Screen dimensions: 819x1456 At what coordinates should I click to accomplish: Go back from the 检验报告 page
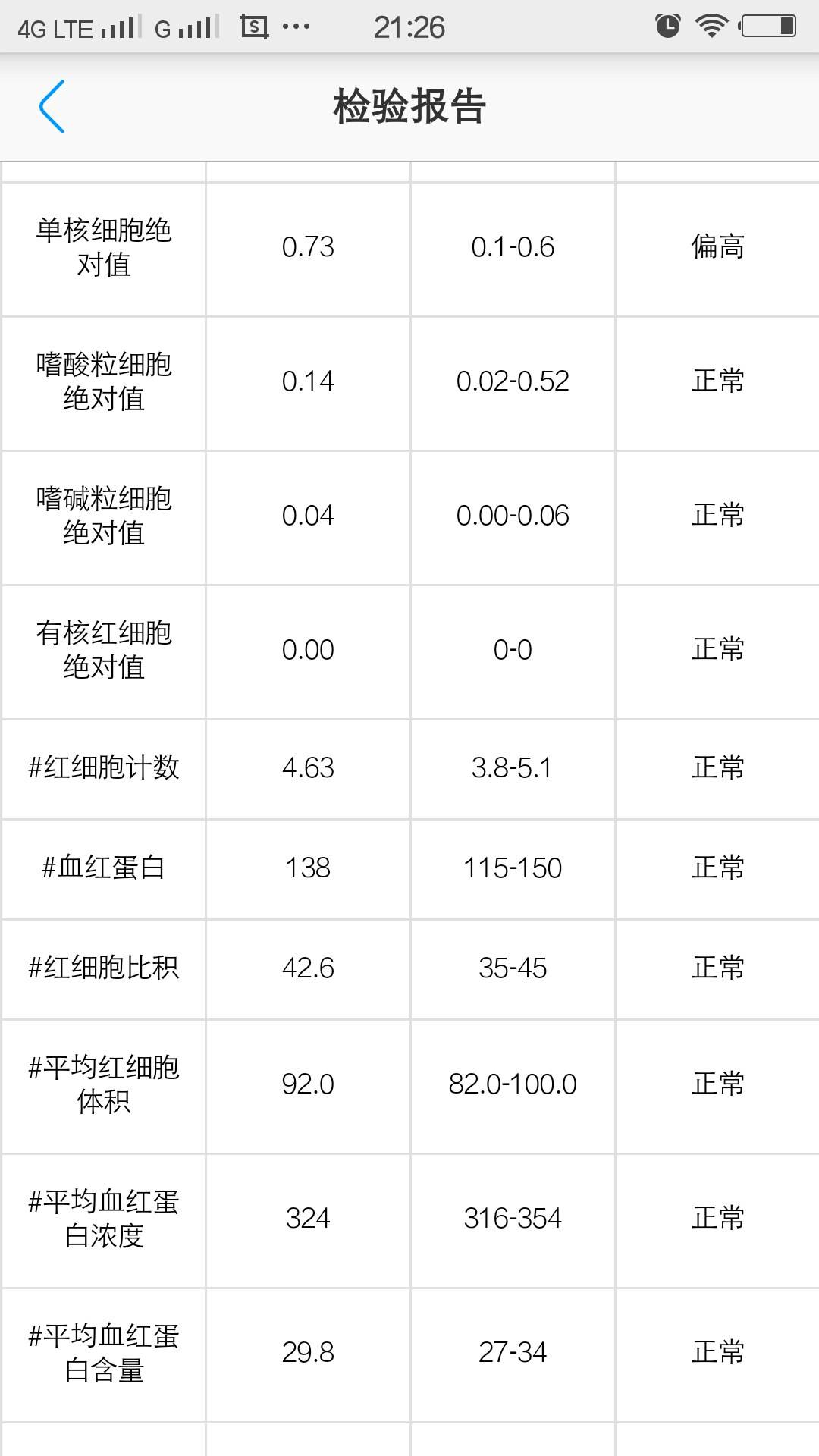point(52,107)
